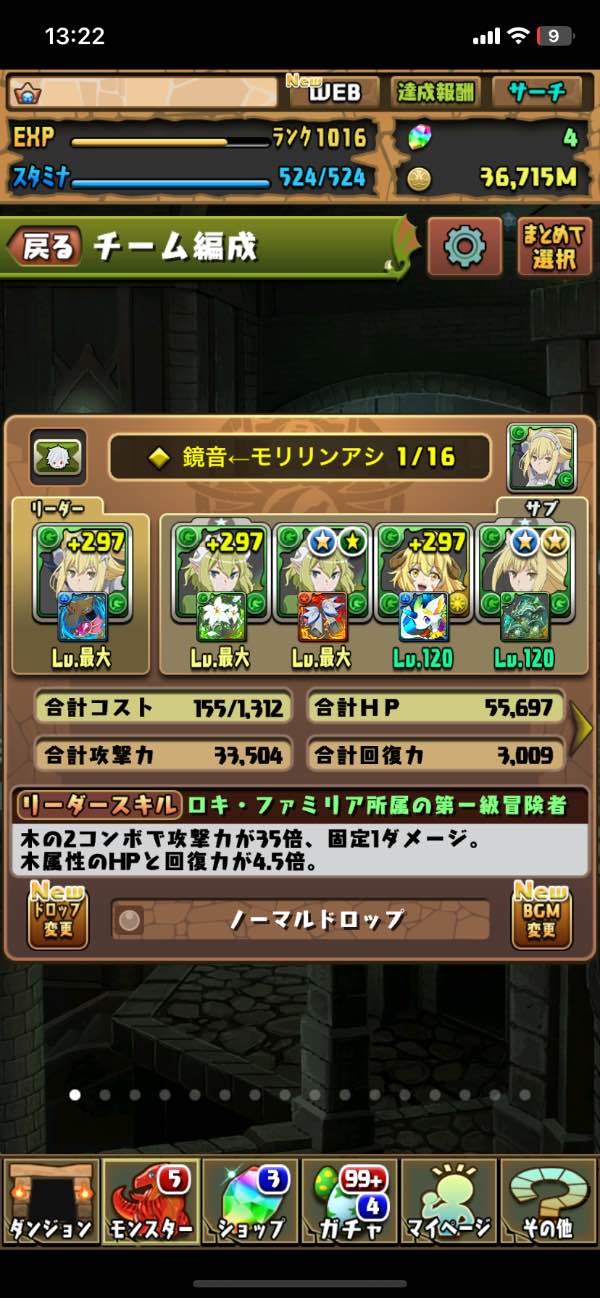This screenshot has width=600, height=1298.
Task: Open the ノーマルドロップ selector
Action: tap(300, 920)
